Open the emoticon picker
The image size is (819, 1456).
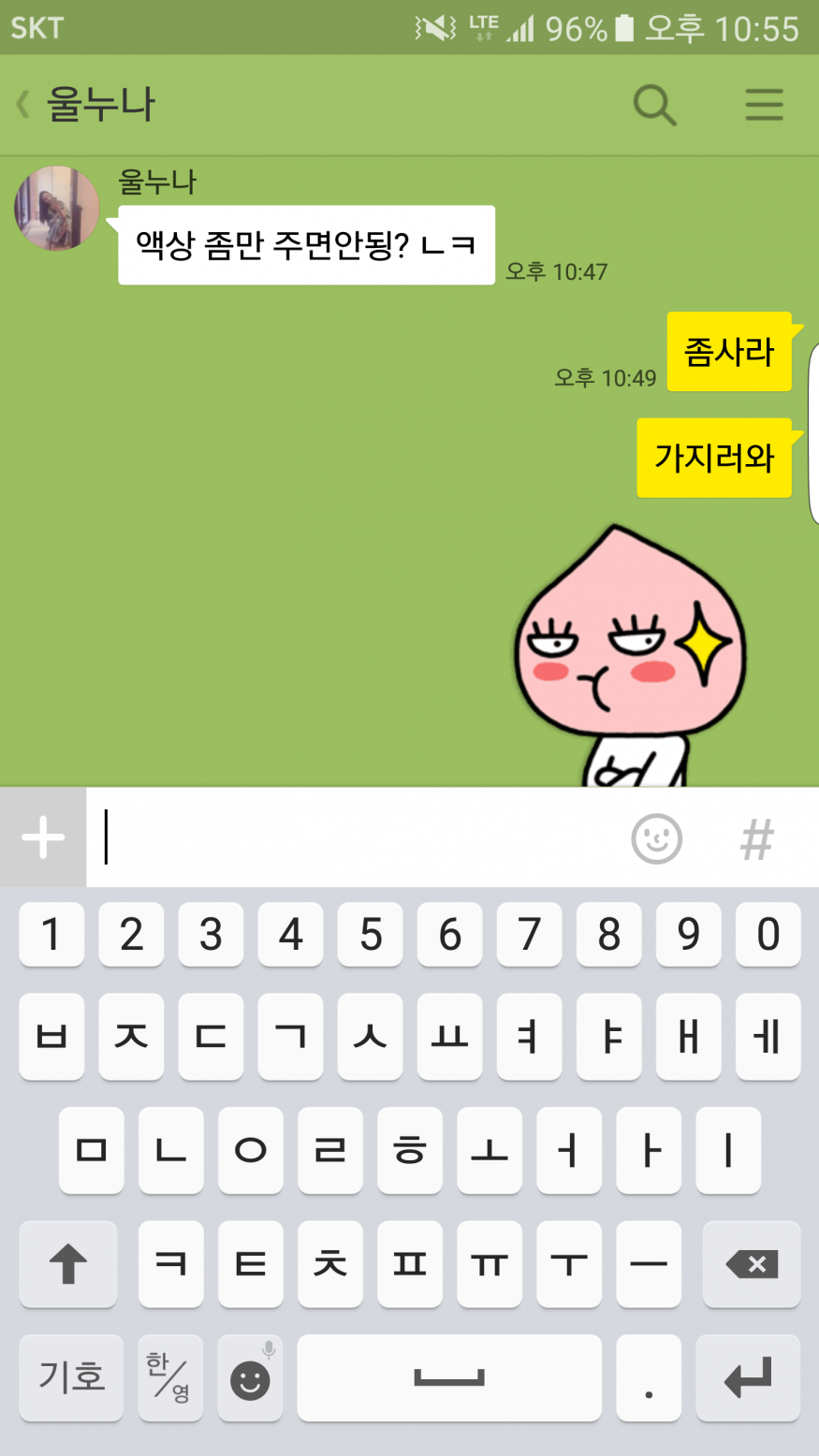pyautogui.click(x=656, y=838)
